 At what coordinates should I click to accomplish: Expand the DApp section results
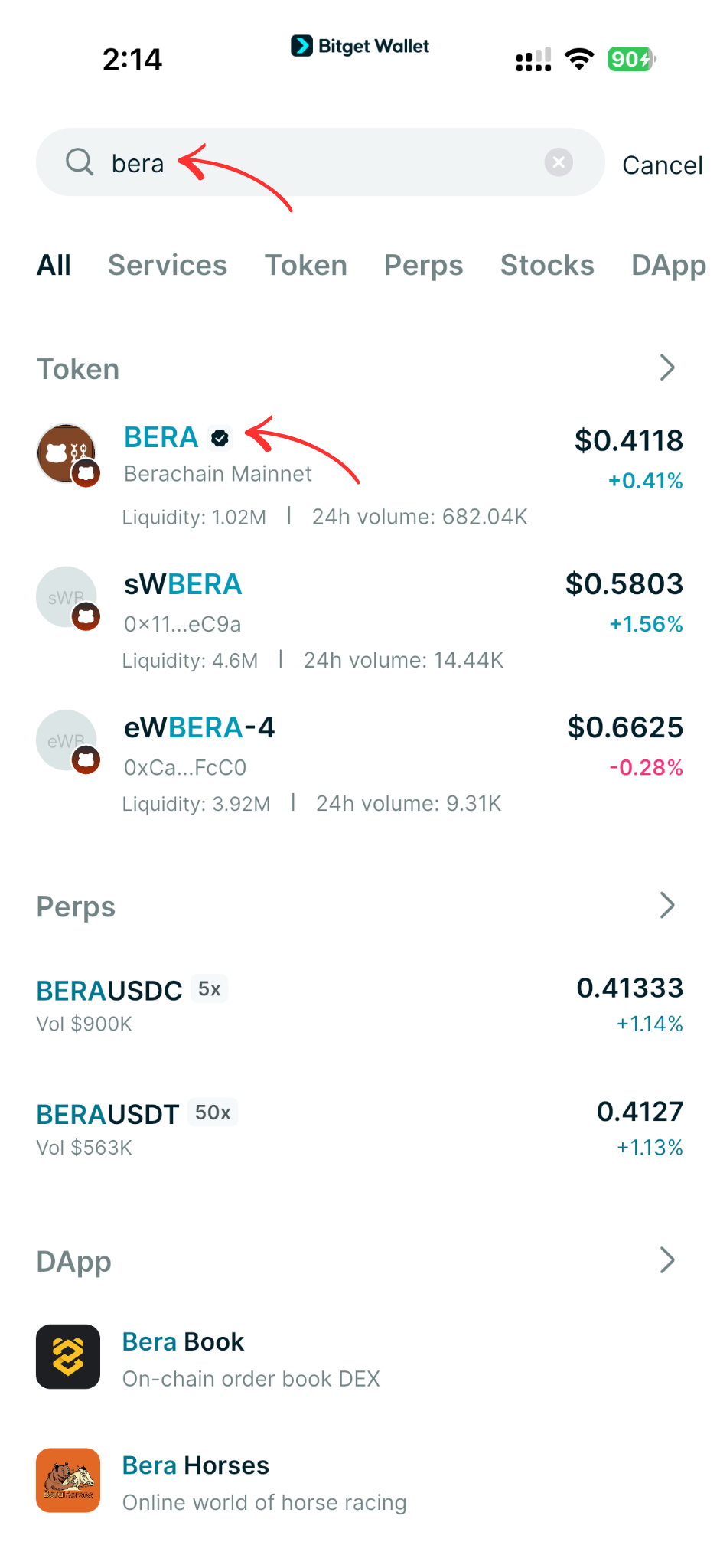[x=666, y=1259]
